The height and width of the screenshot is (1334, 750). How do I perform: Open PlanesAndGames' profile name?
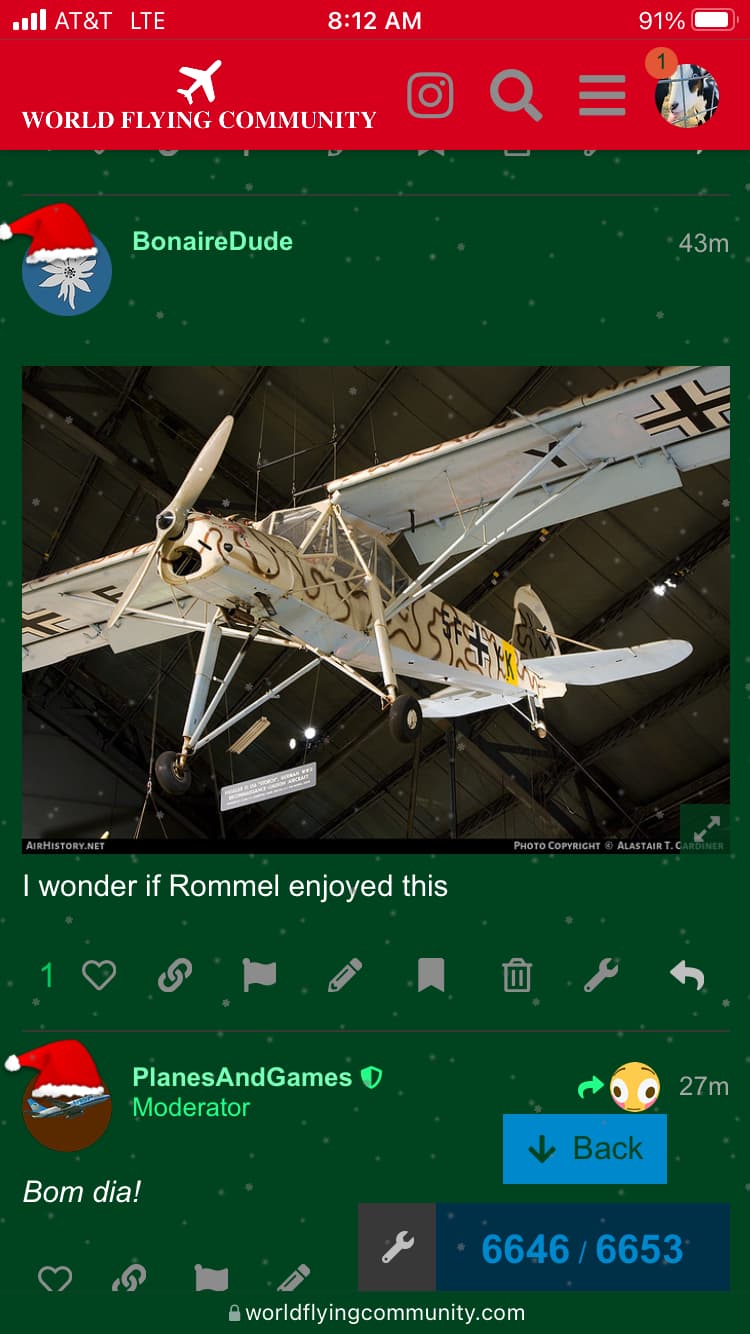click(x=242, y=1077)
